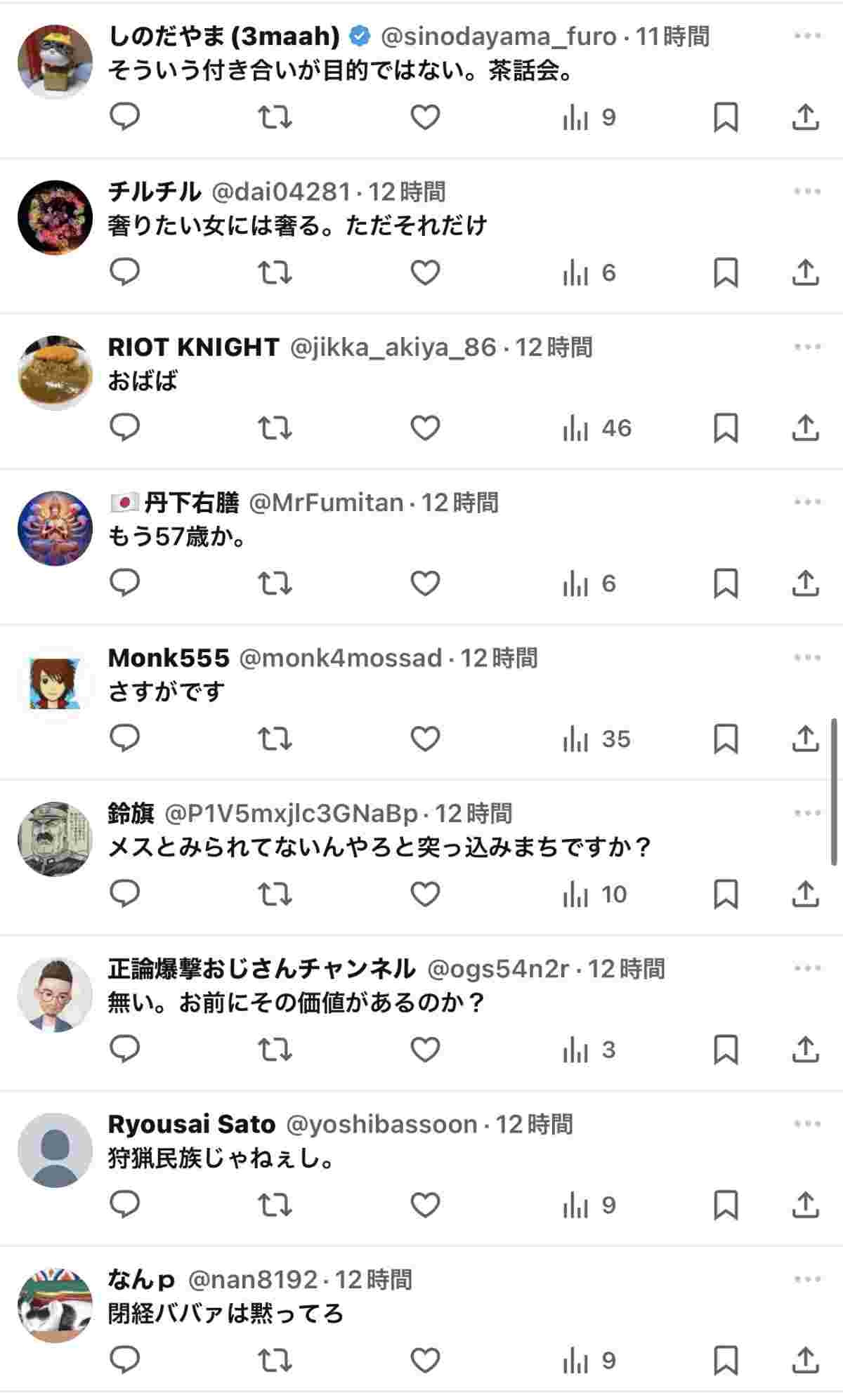The width and height of the screenshot is (843, 1400).
Task: Open overflow menu on 鈴旗's tweet
Action: [x=807, y=813]
